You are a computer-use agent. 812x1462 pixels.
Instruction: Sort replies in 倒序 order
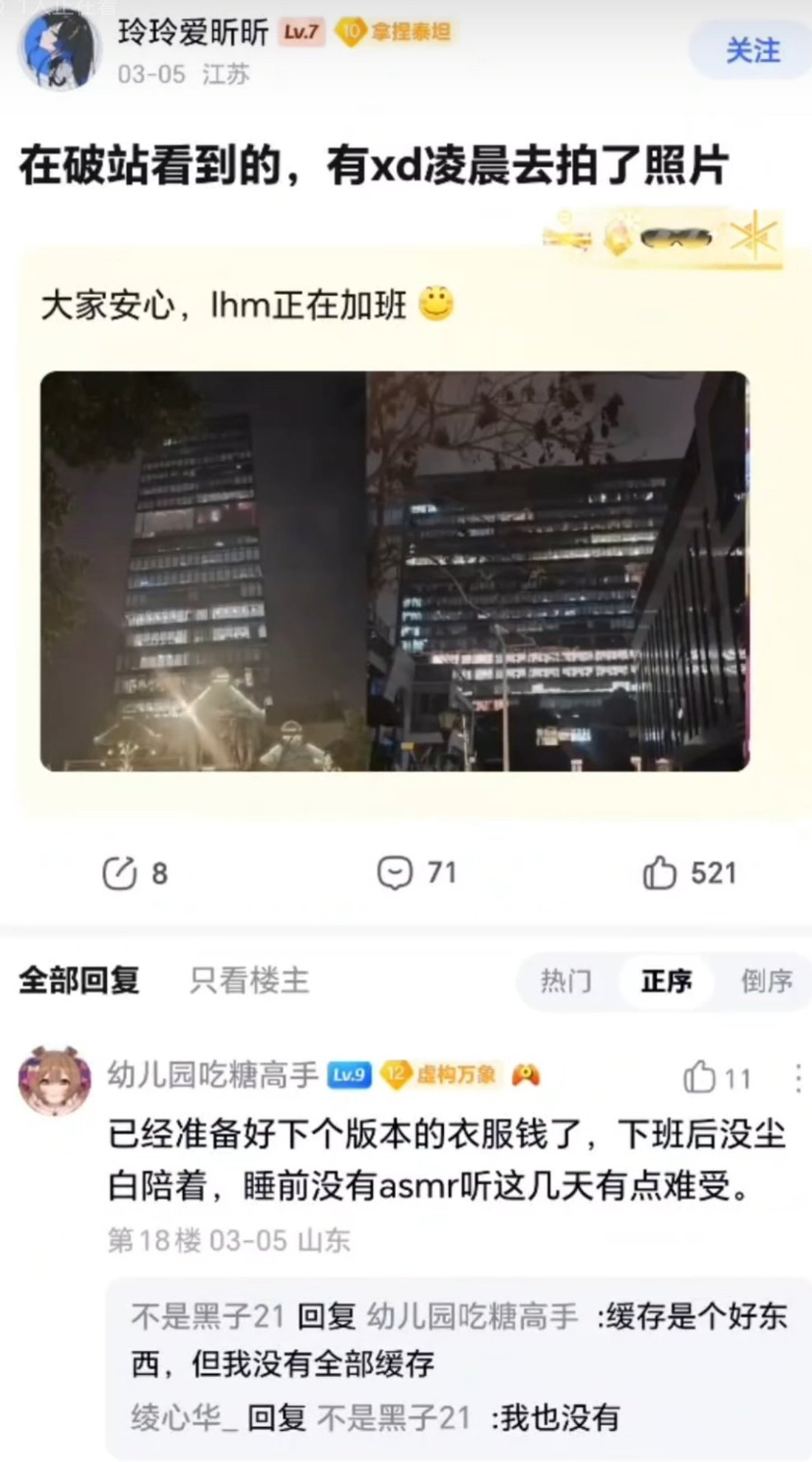pos(766,982)
